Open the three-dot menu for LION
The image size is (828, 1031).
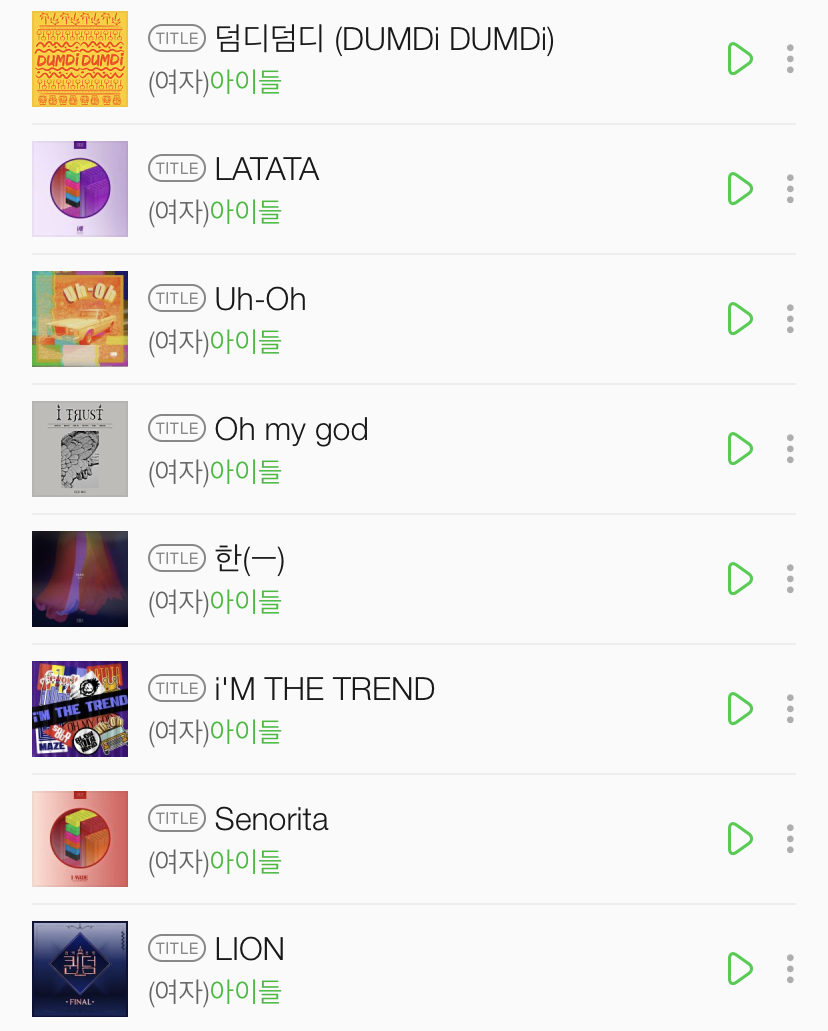[x=790, y=969]
